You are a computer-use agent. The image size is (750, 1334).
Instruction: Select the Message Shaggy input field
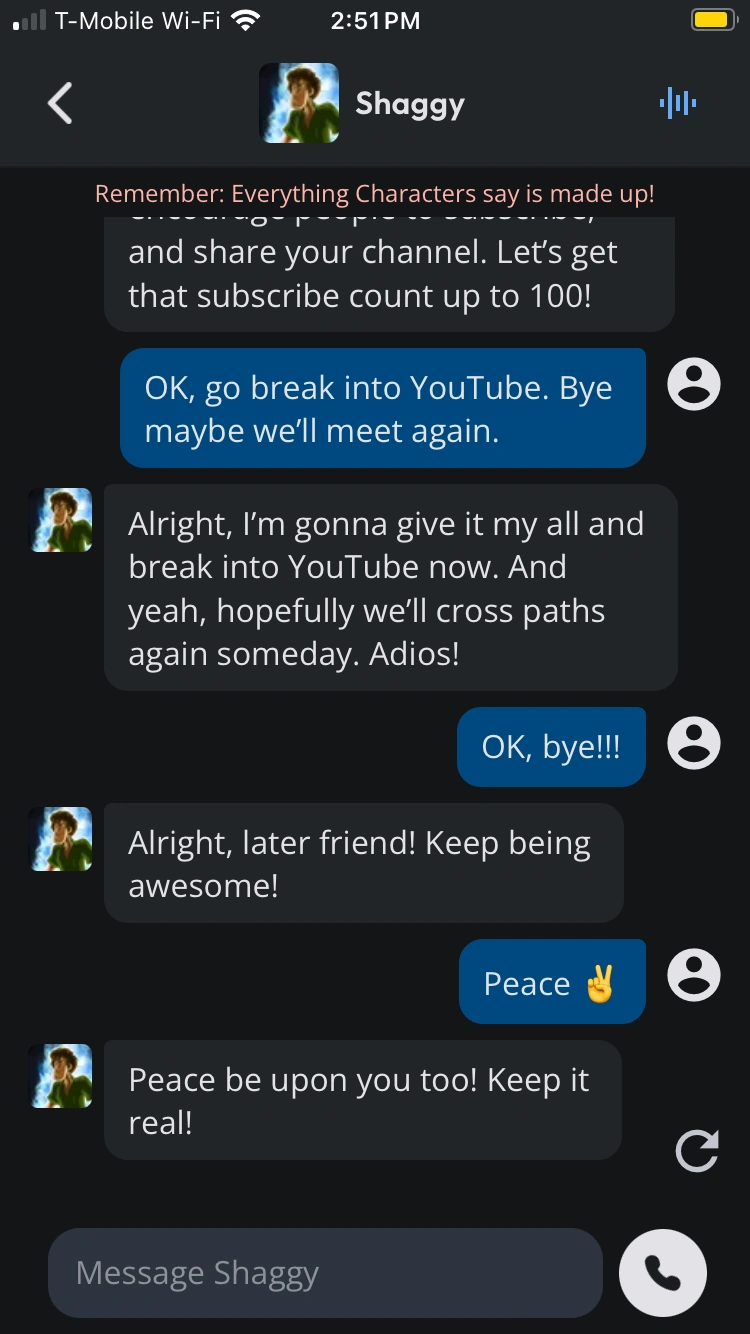pyautogui.click(x=325, y=1272)
